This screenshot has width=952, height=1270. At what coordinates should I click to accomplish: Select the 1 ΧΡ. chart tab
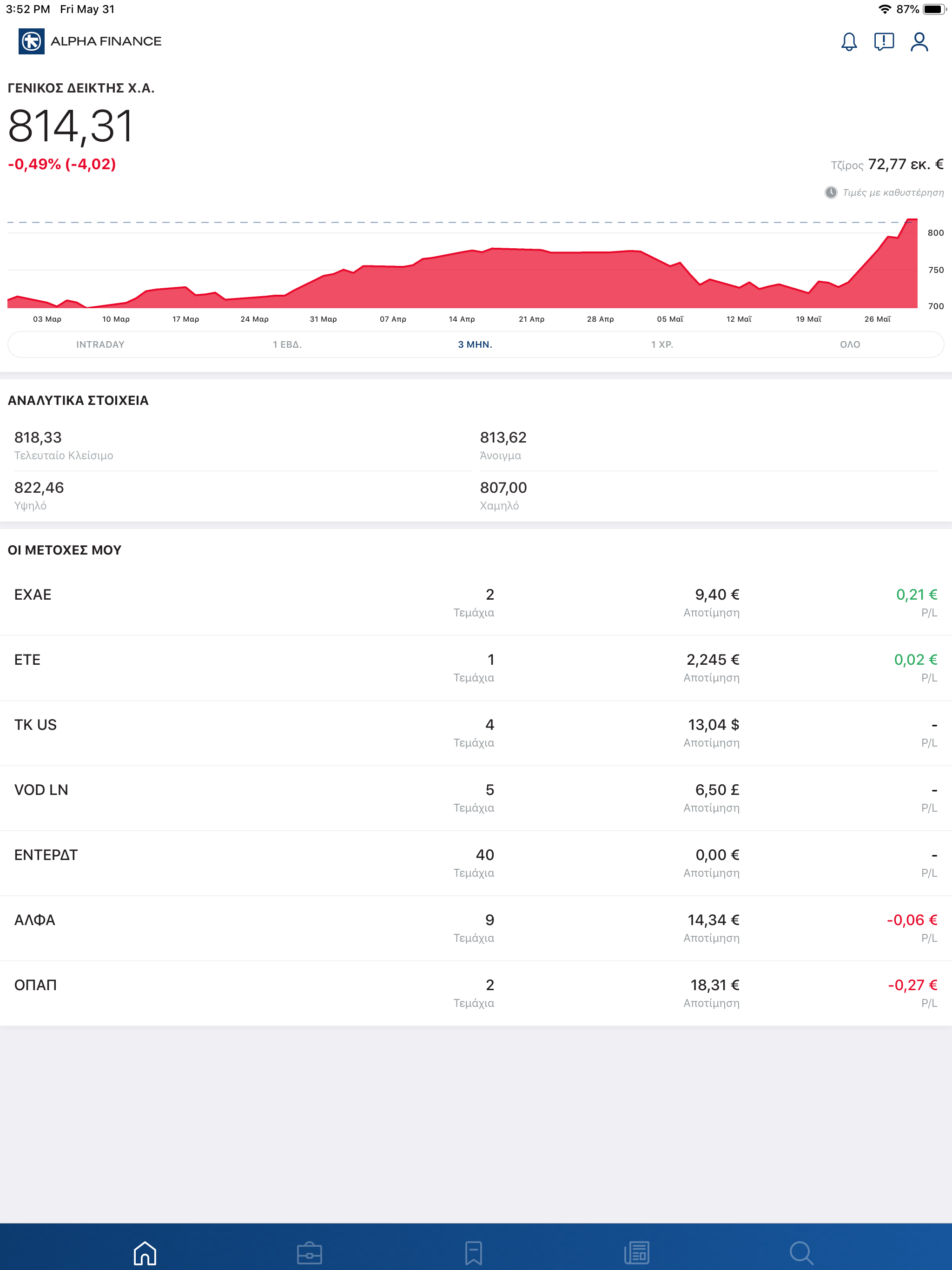click(661, 344)
